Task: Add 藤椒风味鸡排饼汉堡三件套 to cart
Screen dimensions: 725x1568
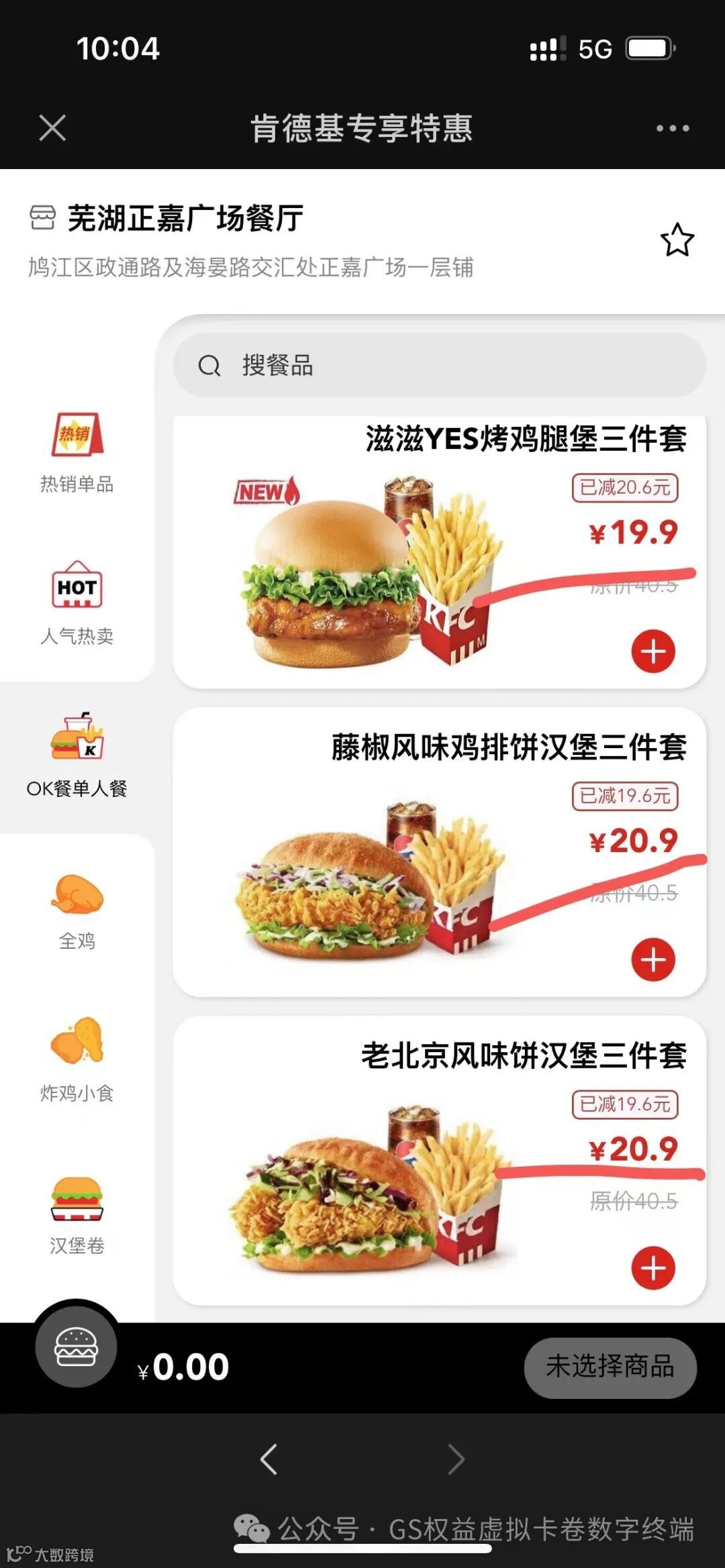Action: 652,959
